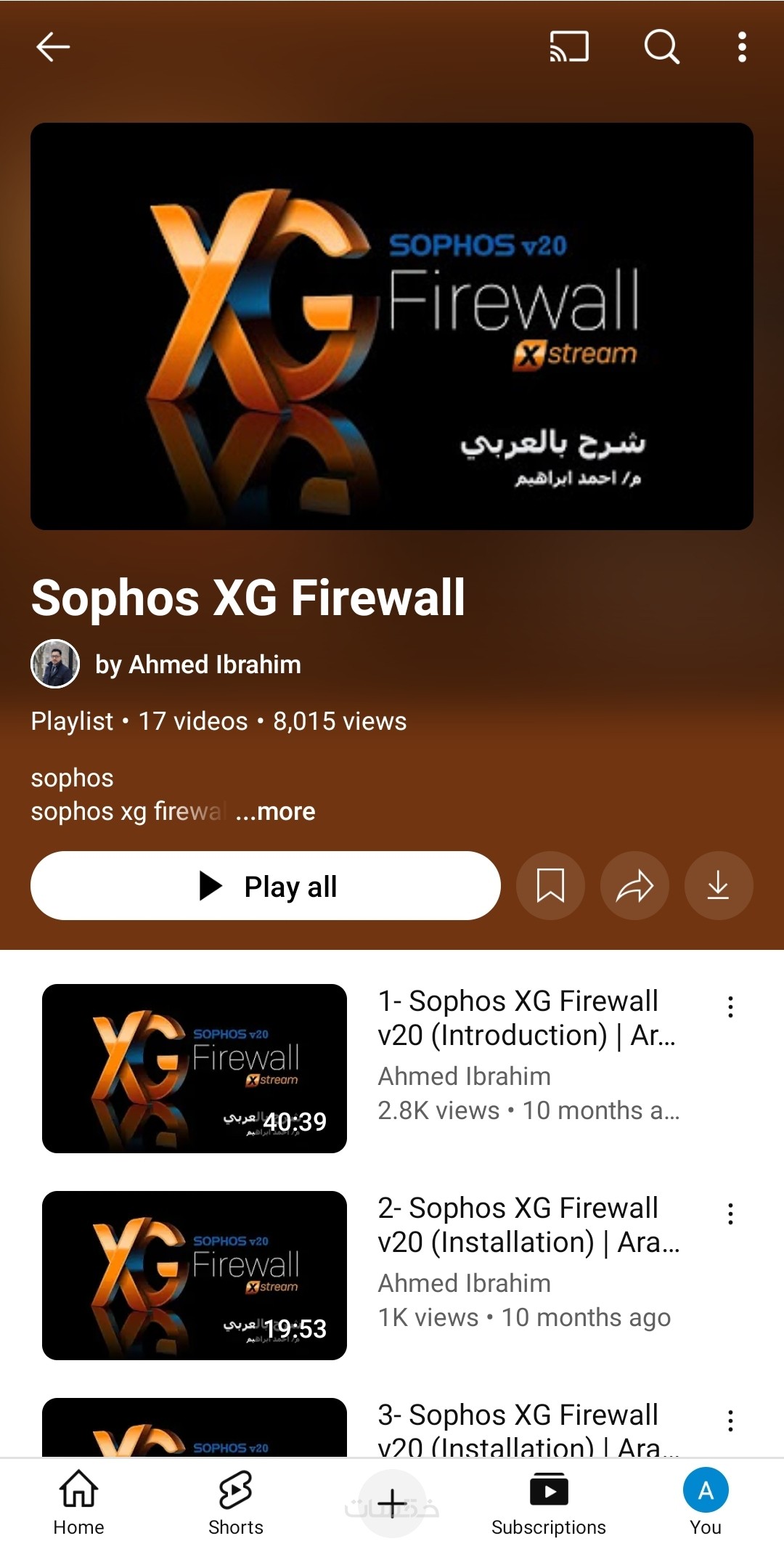This screenshot has height=1549, width=784.
Task: Save the playlist to library
Action: coord(550,886)
